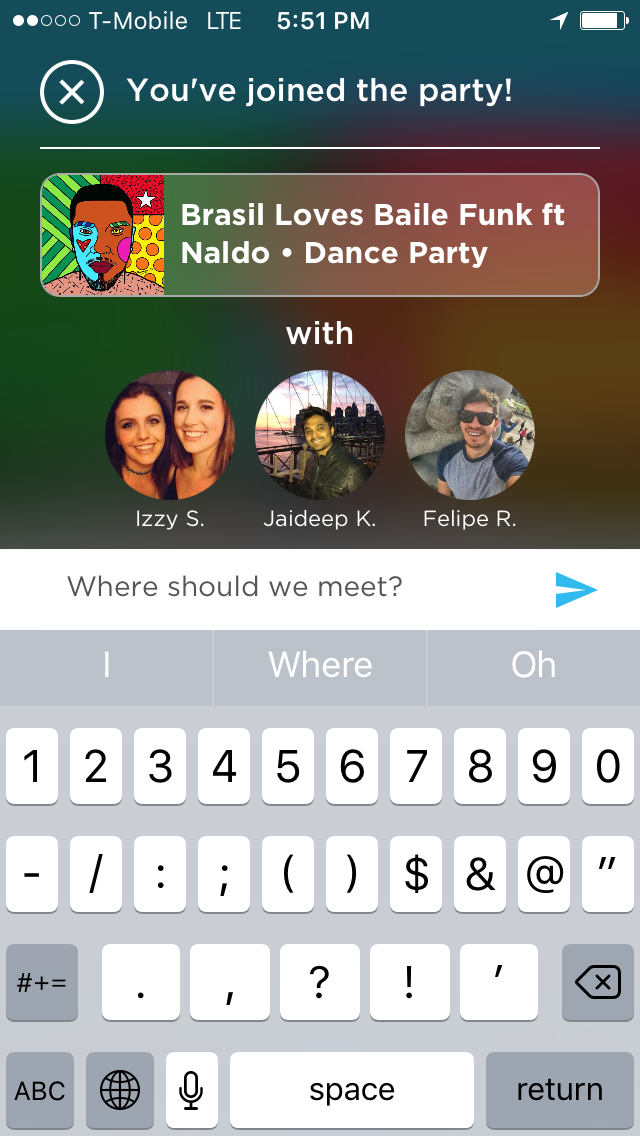Pick the "Oh" word suggestion
Viewport: 640px width, 1136px height.
533,666
